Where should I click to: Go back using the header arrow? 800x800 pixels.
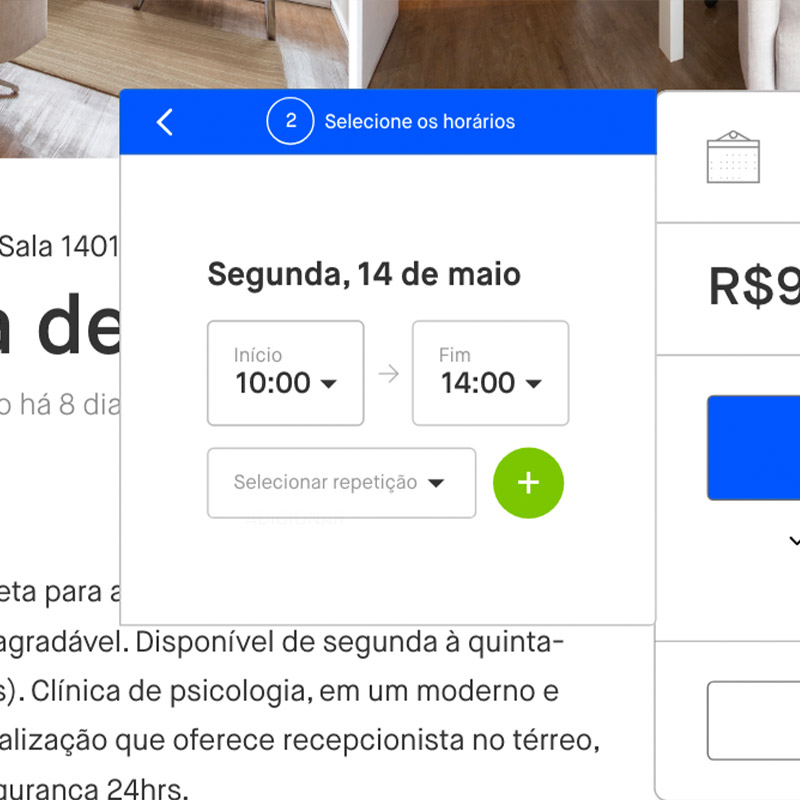[x=166, y=122]
